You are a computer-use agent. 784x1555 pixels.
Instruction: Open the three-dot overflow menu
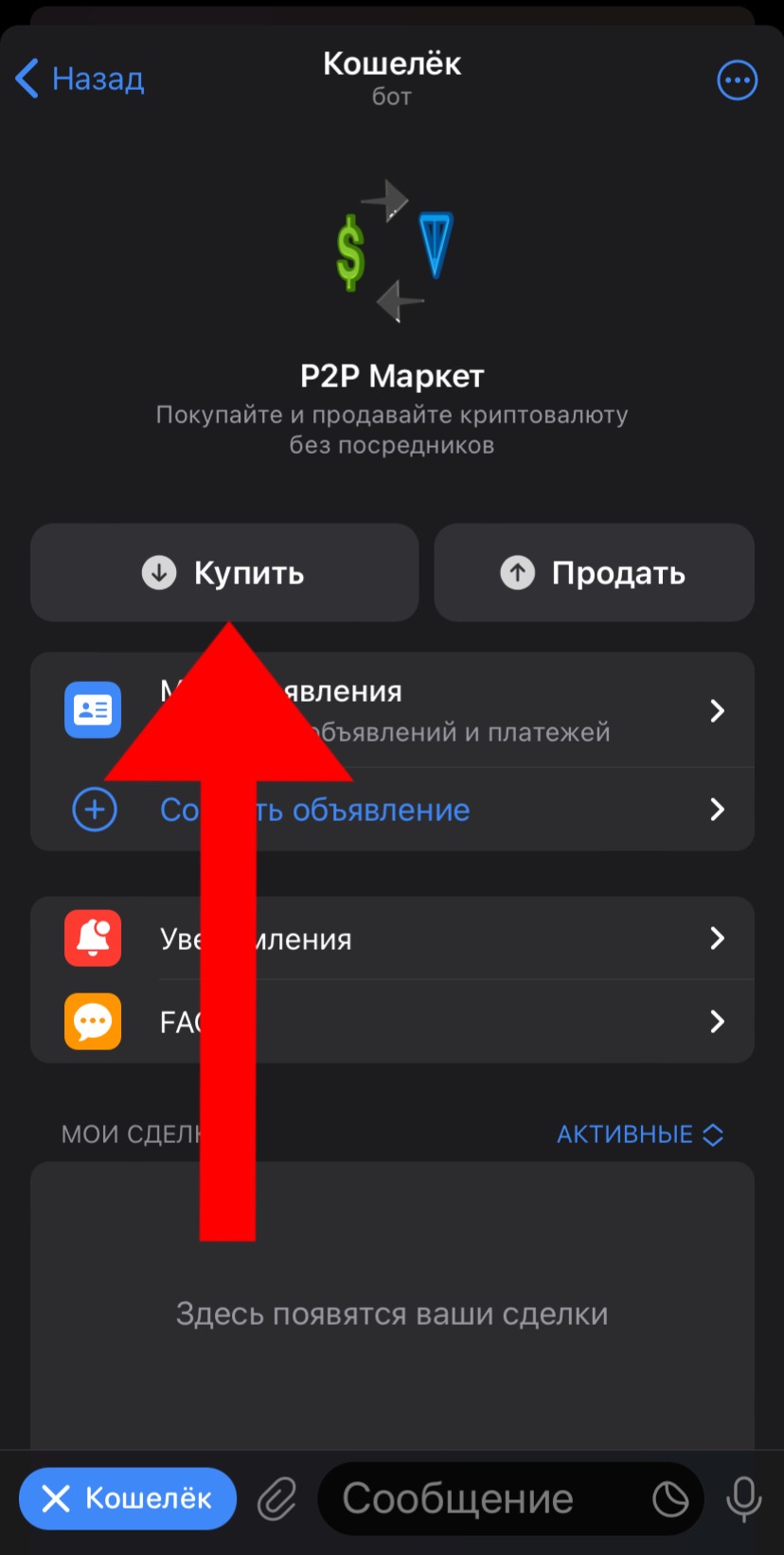pos(737,80)
